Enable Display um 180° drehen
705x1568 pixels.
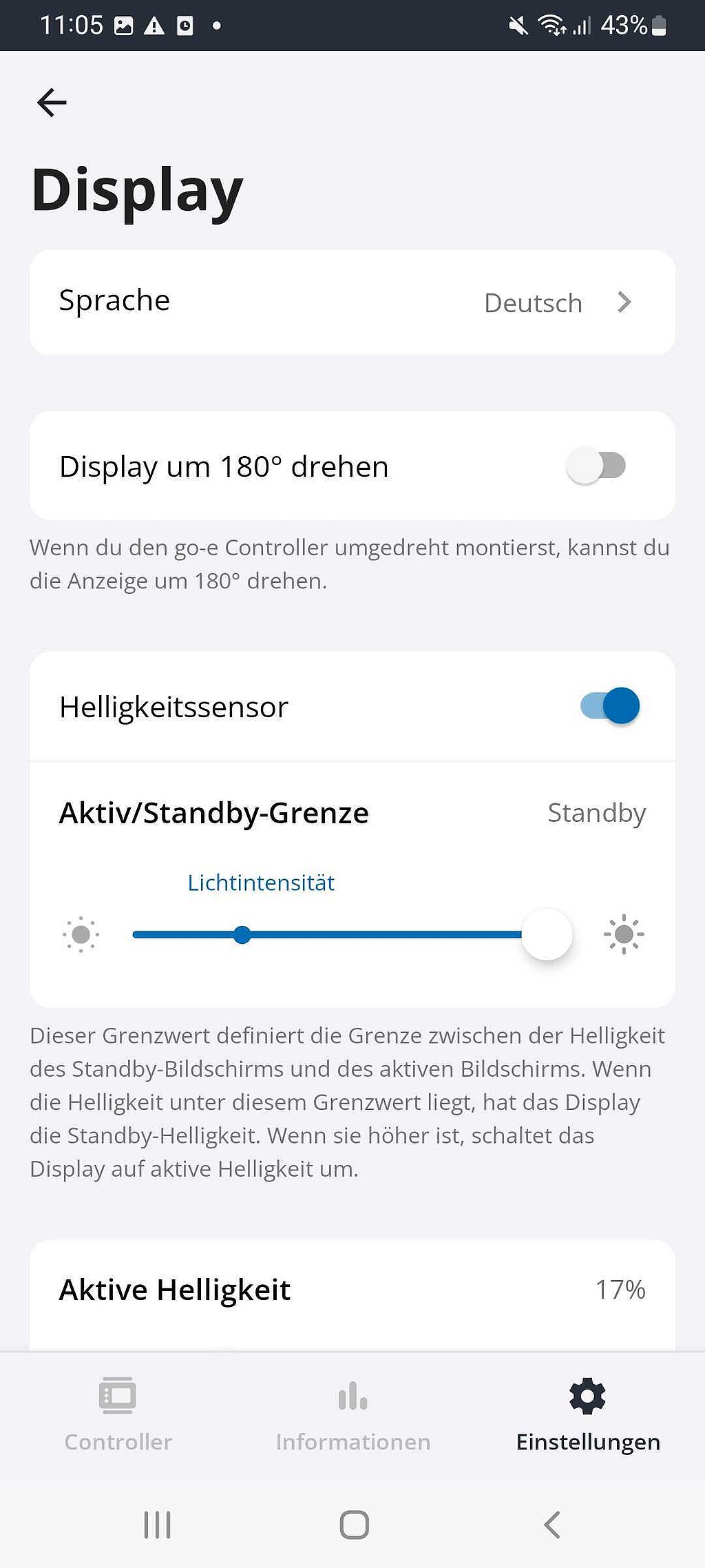pos(596,466)
